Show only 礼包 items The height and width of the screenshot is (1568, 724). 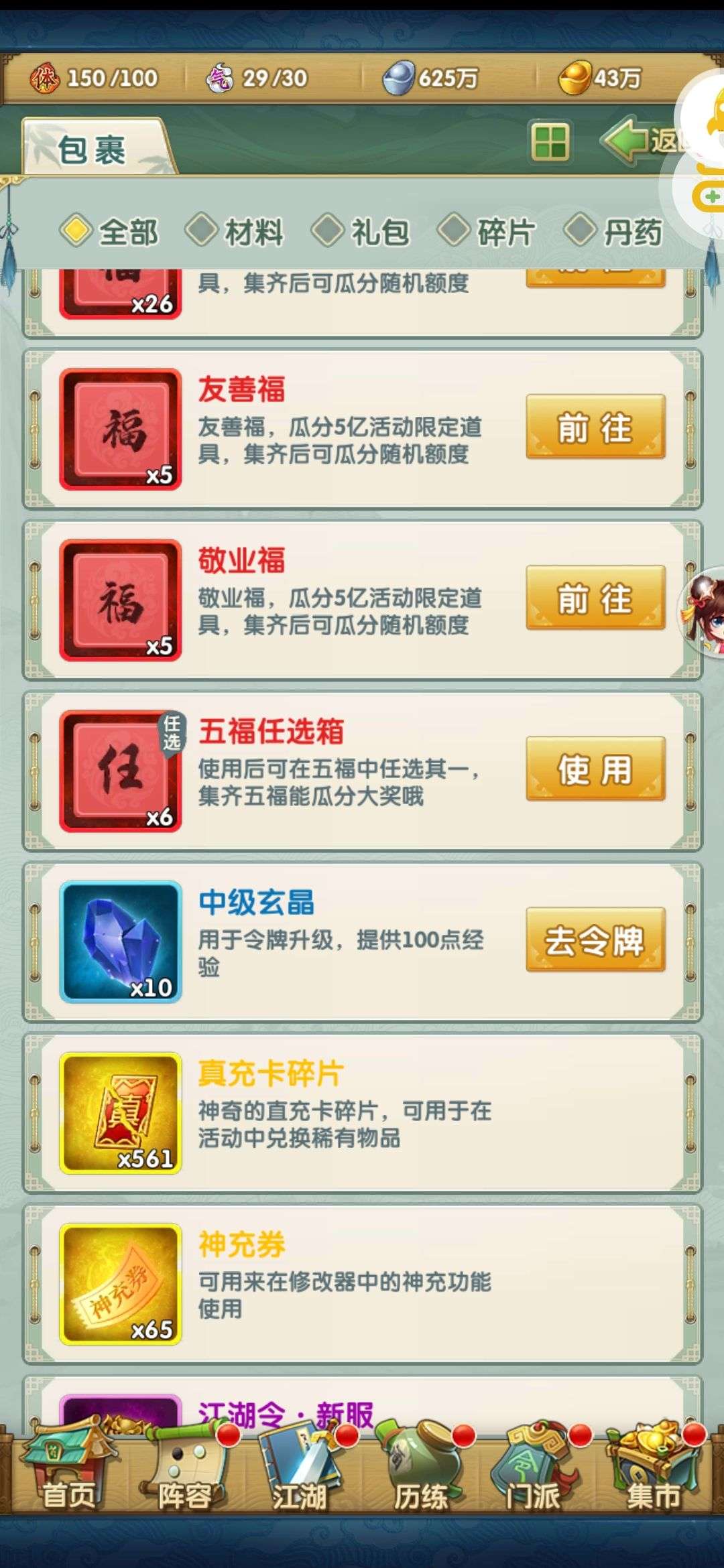[361, 232]
